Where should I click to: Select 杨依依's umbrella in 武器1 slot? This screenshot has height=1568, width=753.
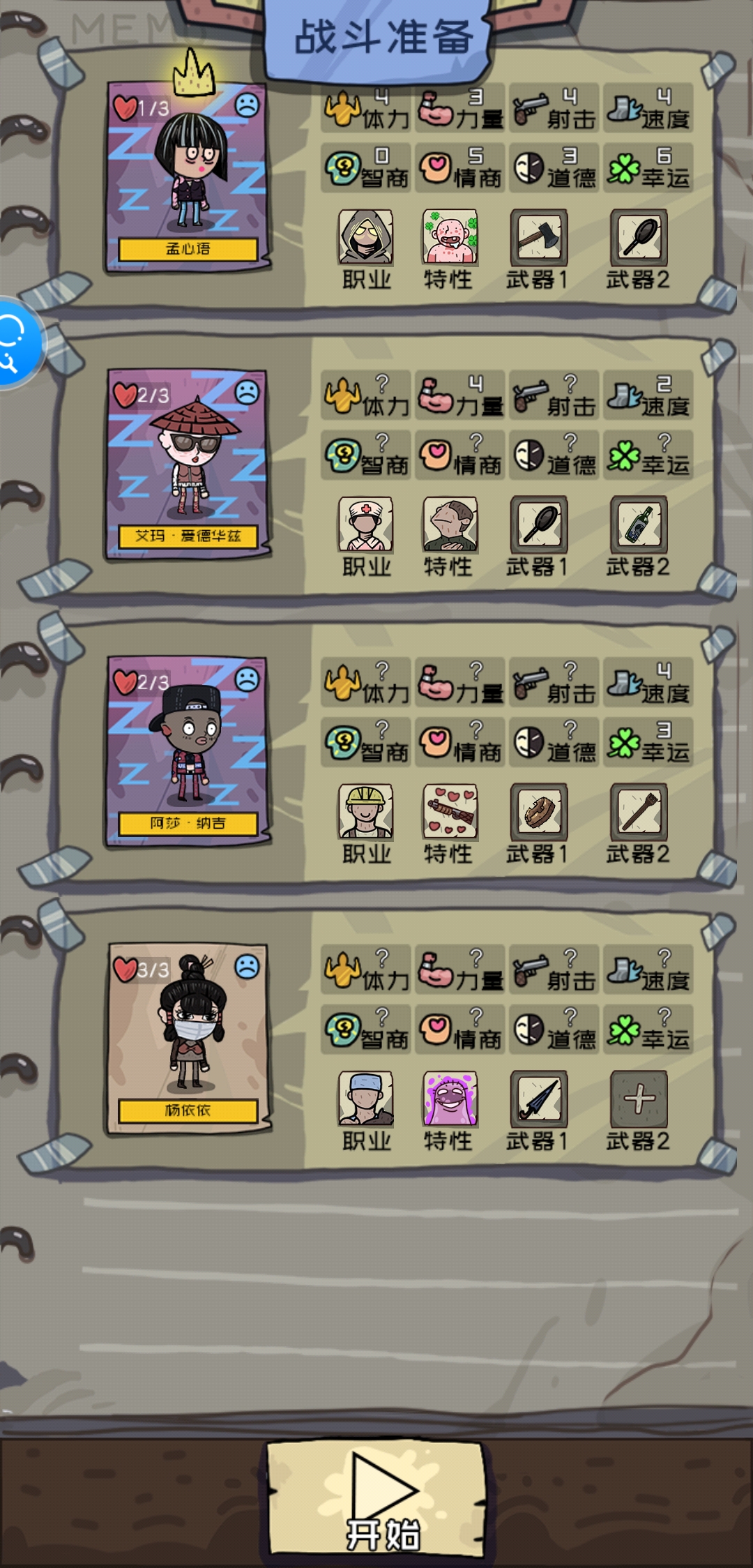point(538,1099)
